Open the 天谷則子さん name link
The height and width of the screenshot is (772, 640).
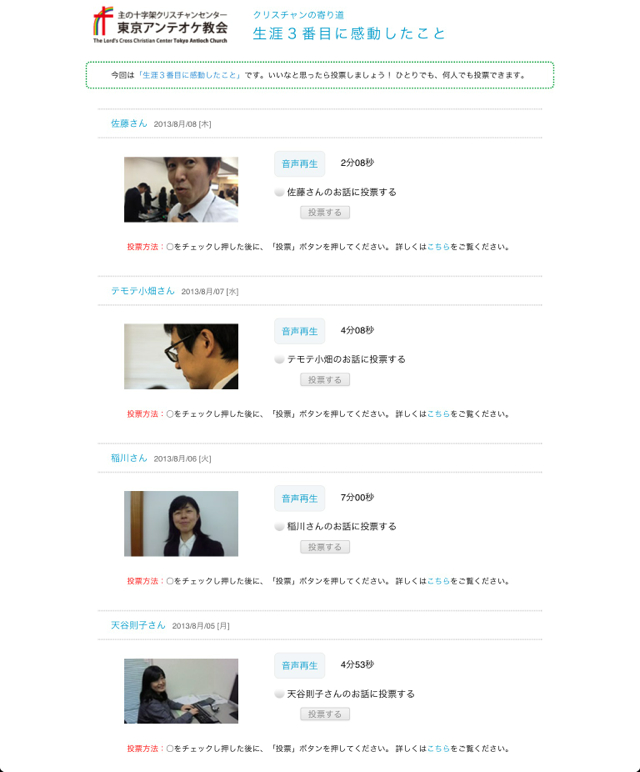(x=138, y=625)
